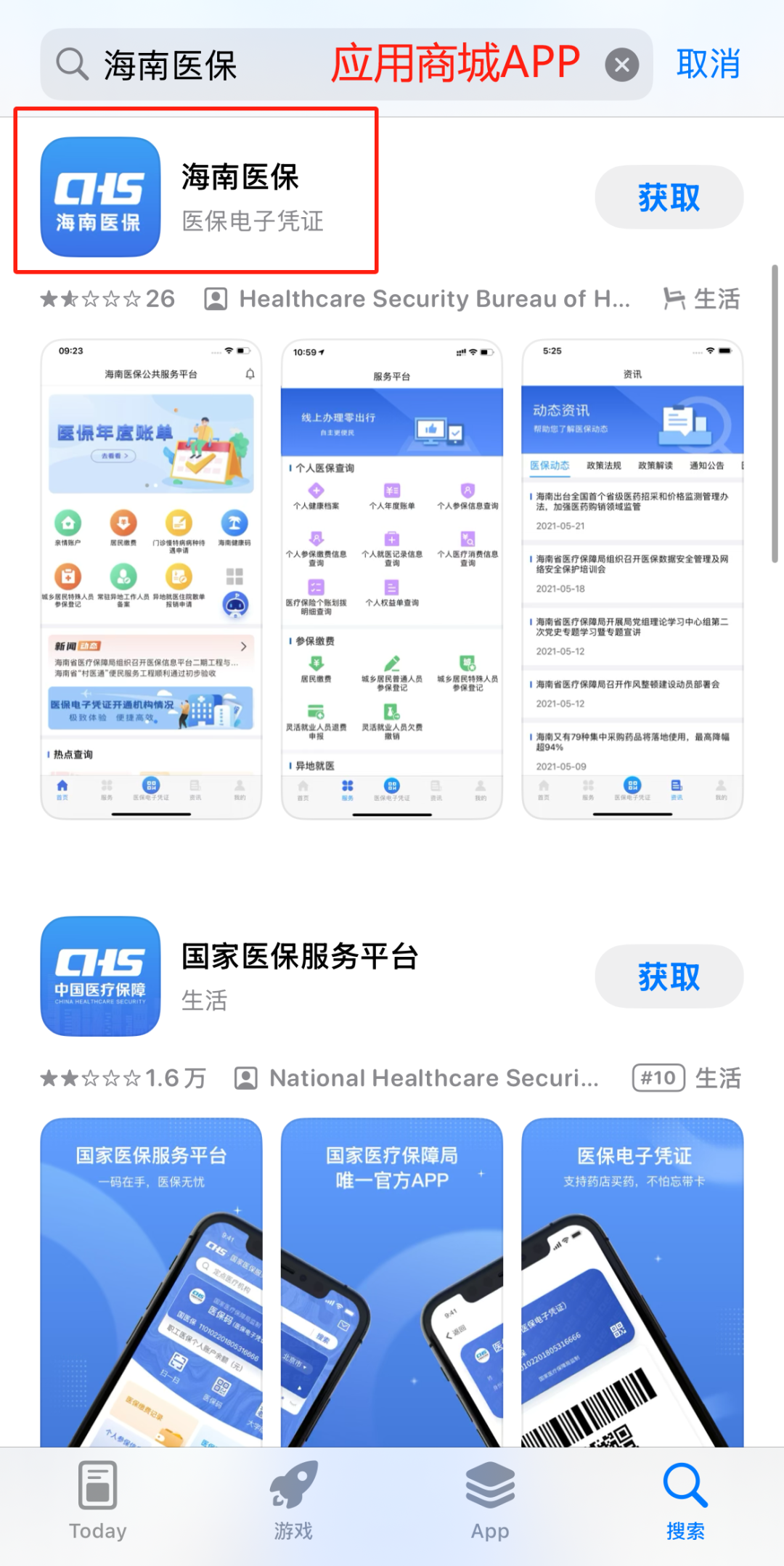View 海南医保 服务平台 screenshot
The image size is (784, 1566).
pyautogui.click(x=392, y=579)
